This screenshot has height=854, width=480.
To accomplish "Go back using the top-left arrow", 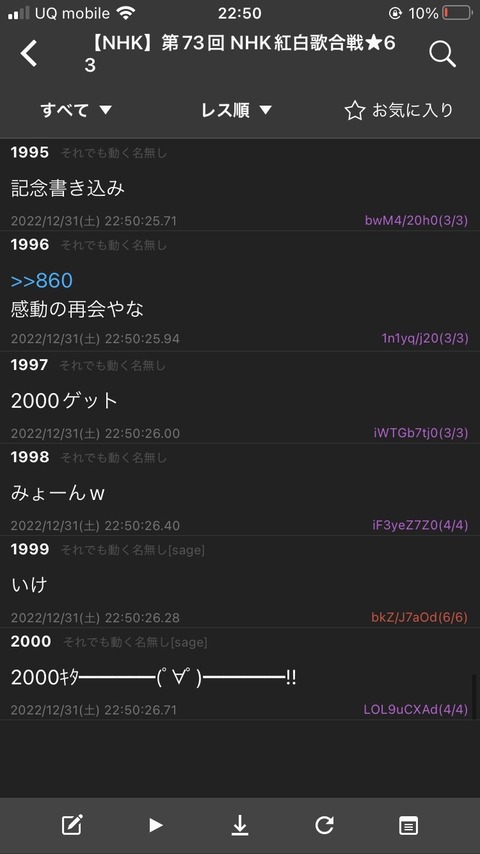I will (x=29, y=54).
